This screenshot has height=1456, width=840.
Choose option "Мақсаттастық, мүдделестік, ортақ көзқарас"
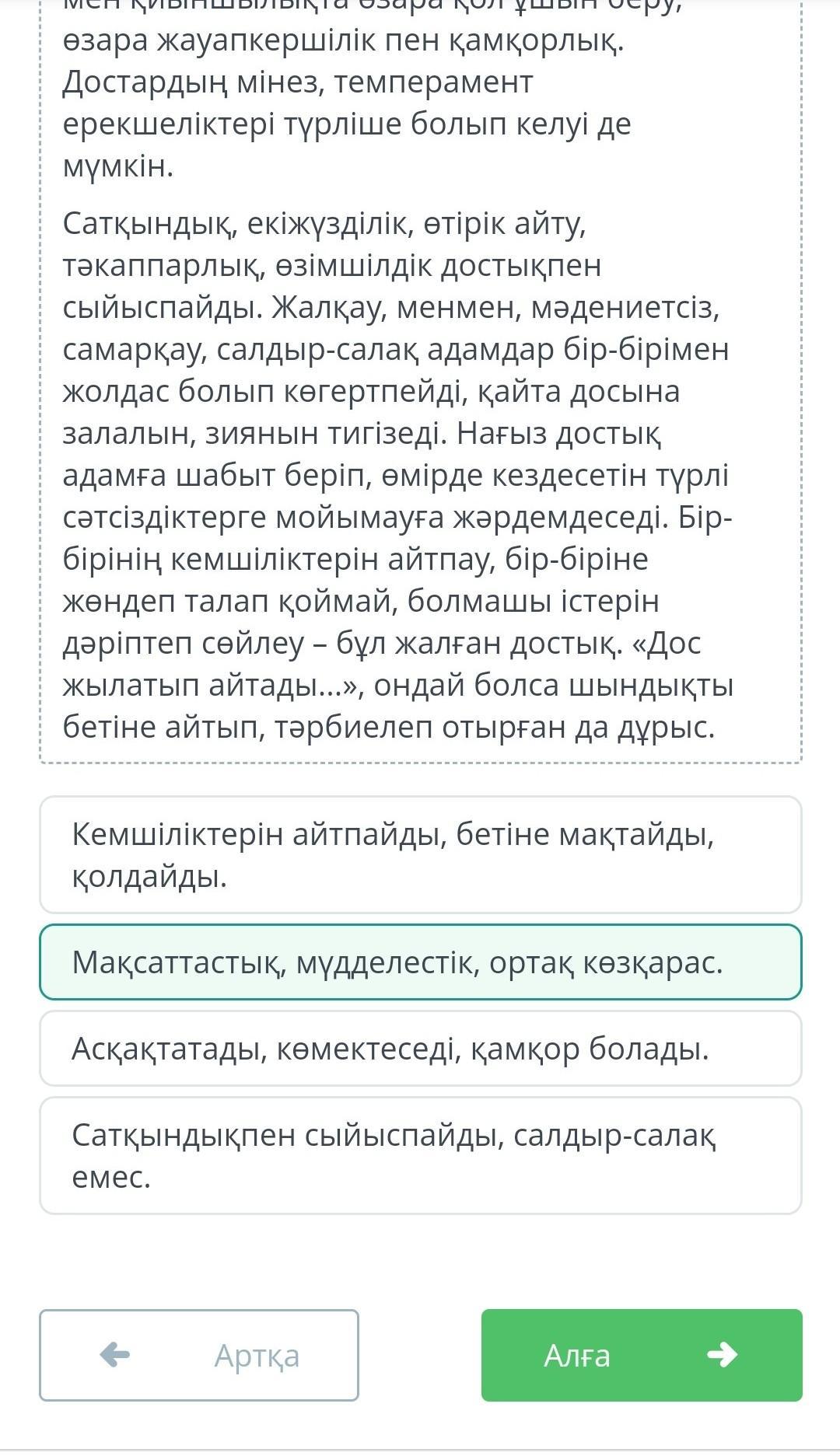pyautogui.click(x=420, y=962)
